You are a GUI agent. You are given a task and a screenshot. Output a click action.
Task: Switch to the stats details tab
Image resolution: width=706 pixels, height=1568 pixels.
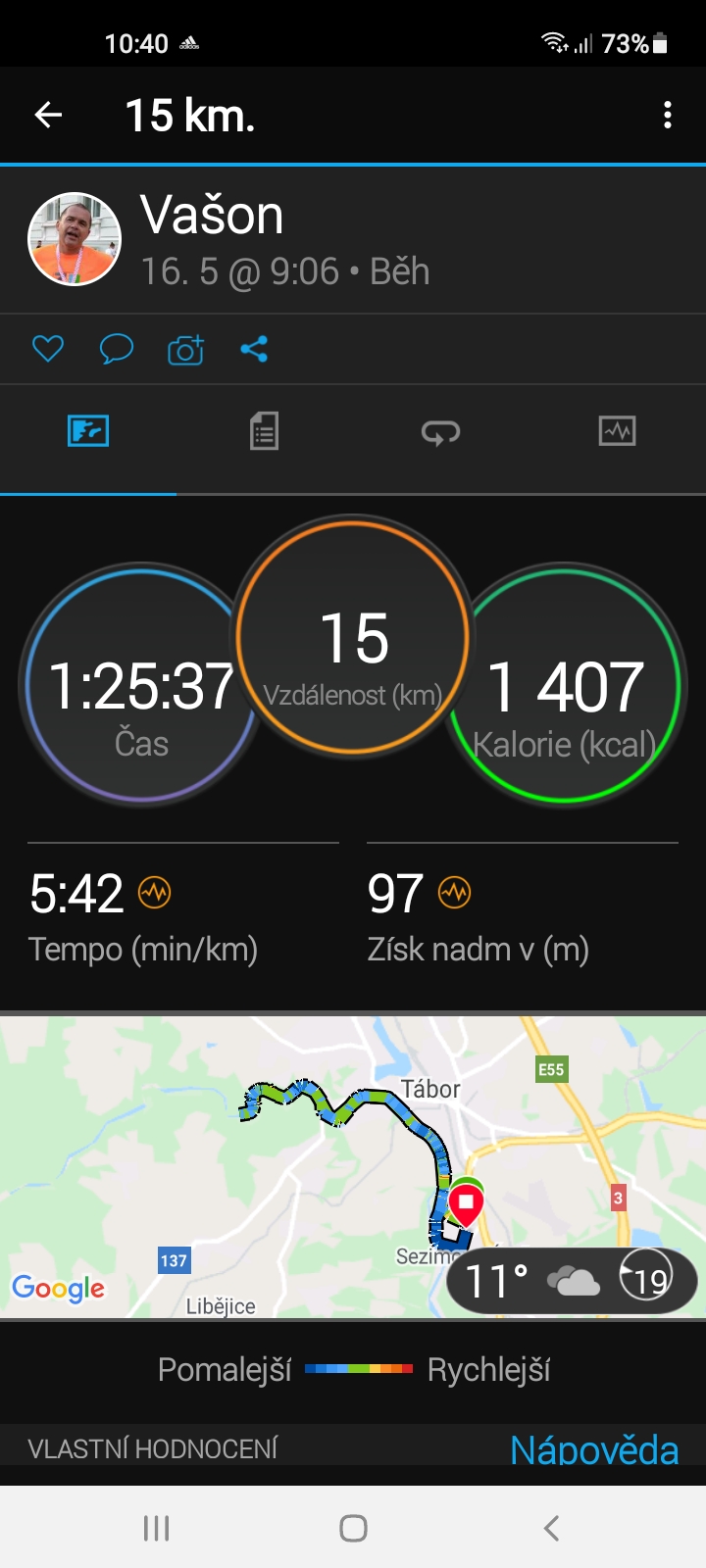coord(264,431)
